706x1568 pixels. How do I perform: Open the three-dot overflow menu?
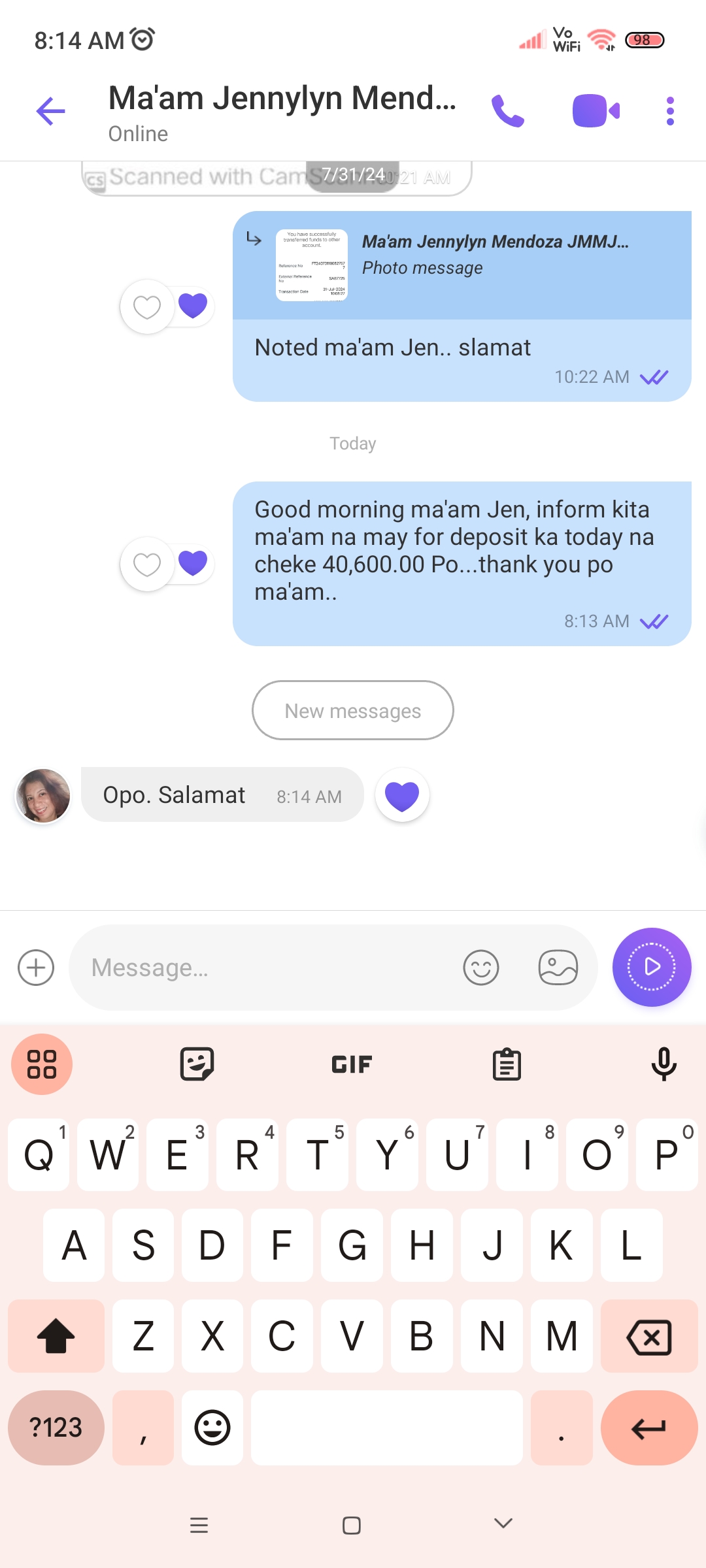669,111
